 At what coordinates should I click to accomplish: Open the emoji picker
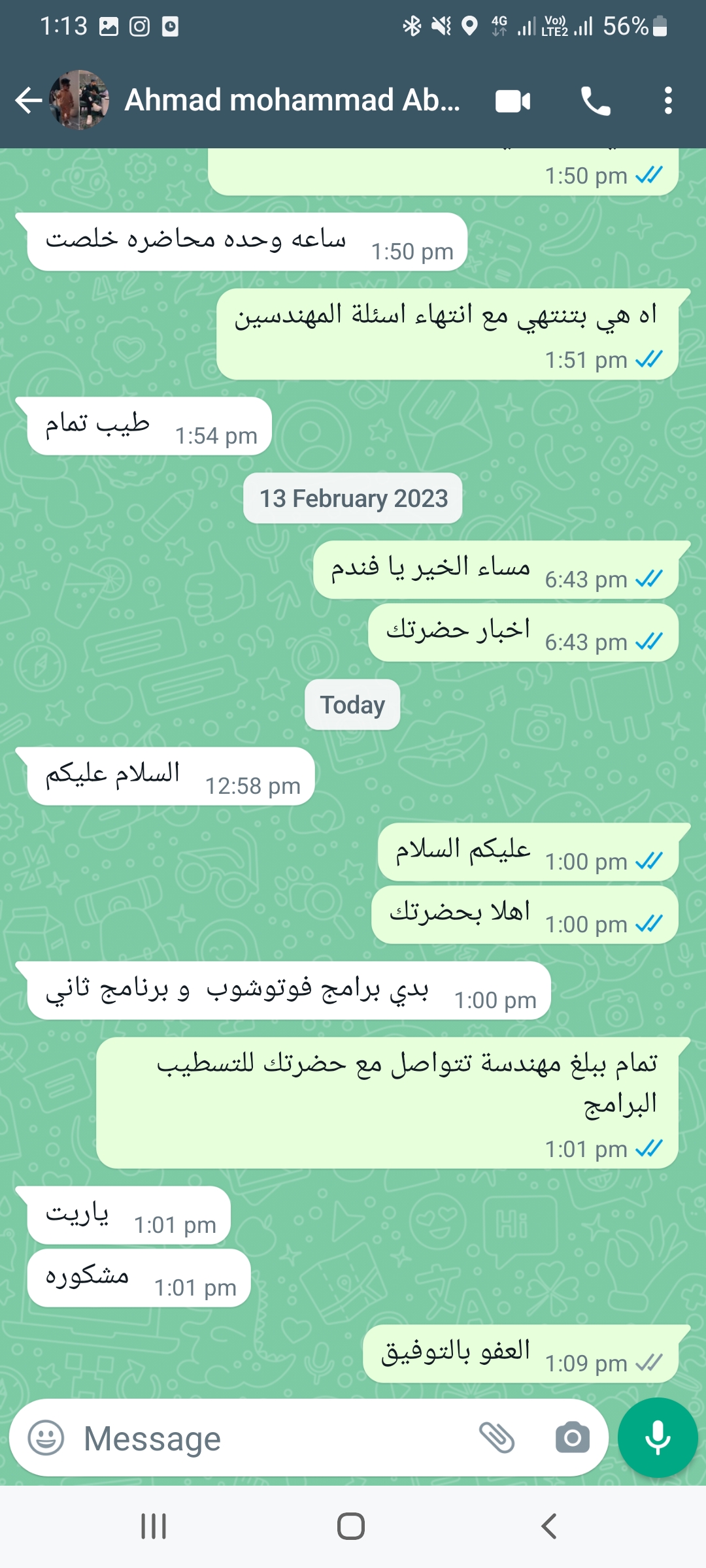tap(46, 1437)
